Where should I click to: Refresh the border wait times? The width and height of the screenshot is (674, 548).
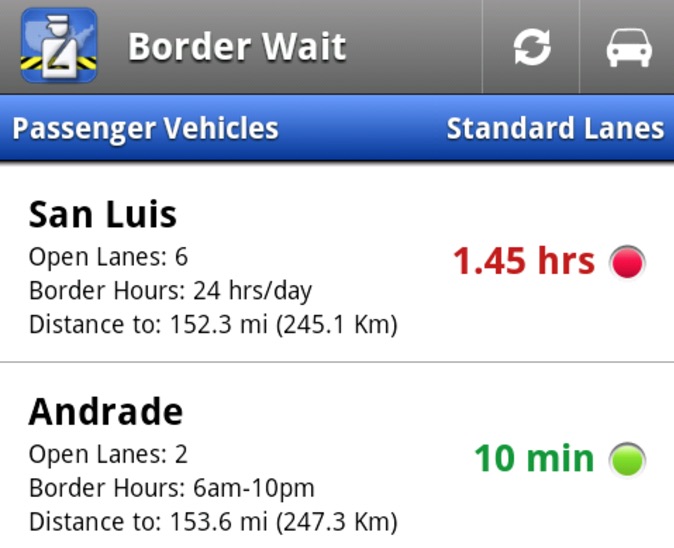[x=532, y=47]
